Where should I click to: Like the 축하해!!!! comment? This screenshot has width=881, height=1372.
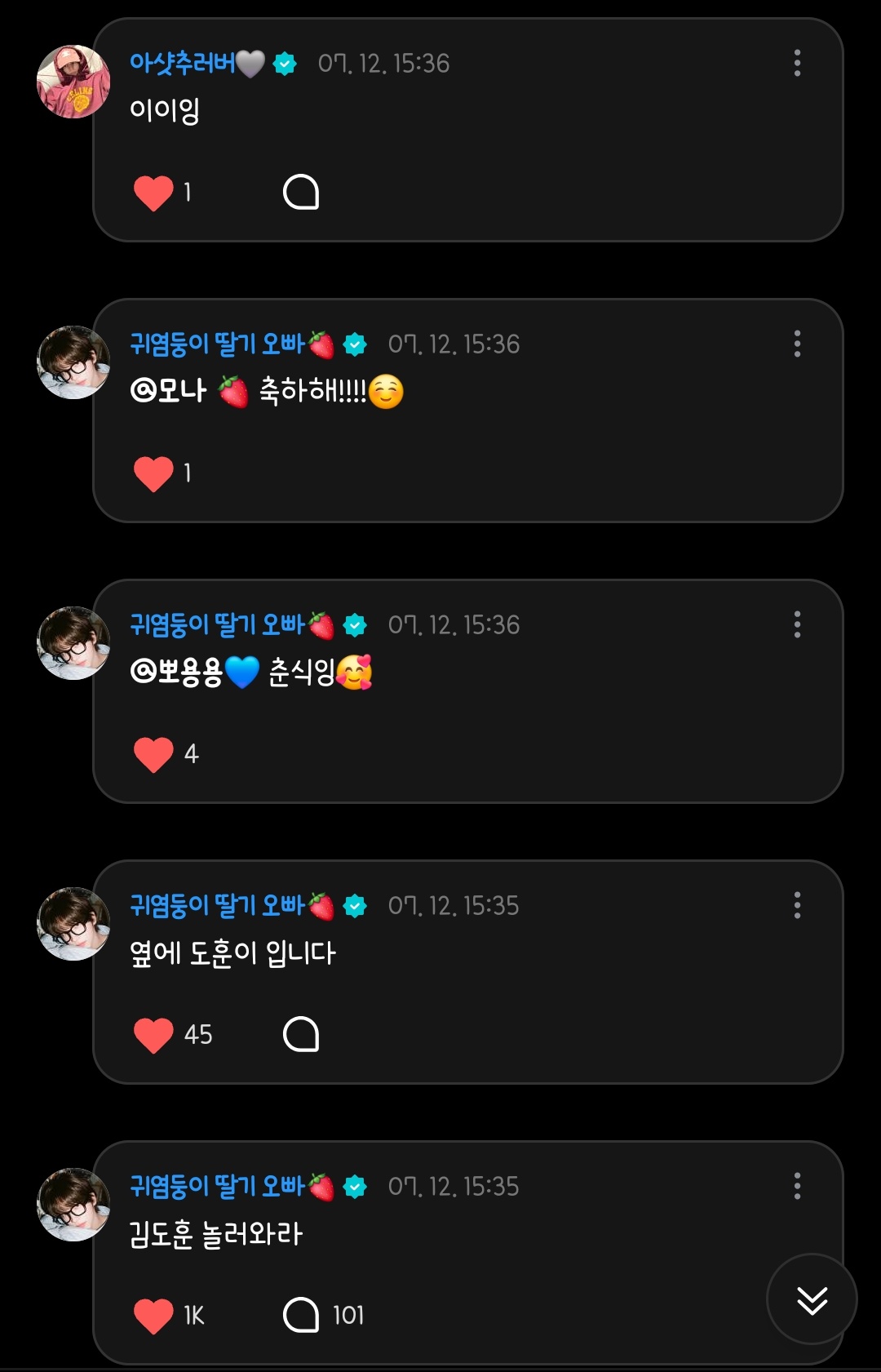153,474
